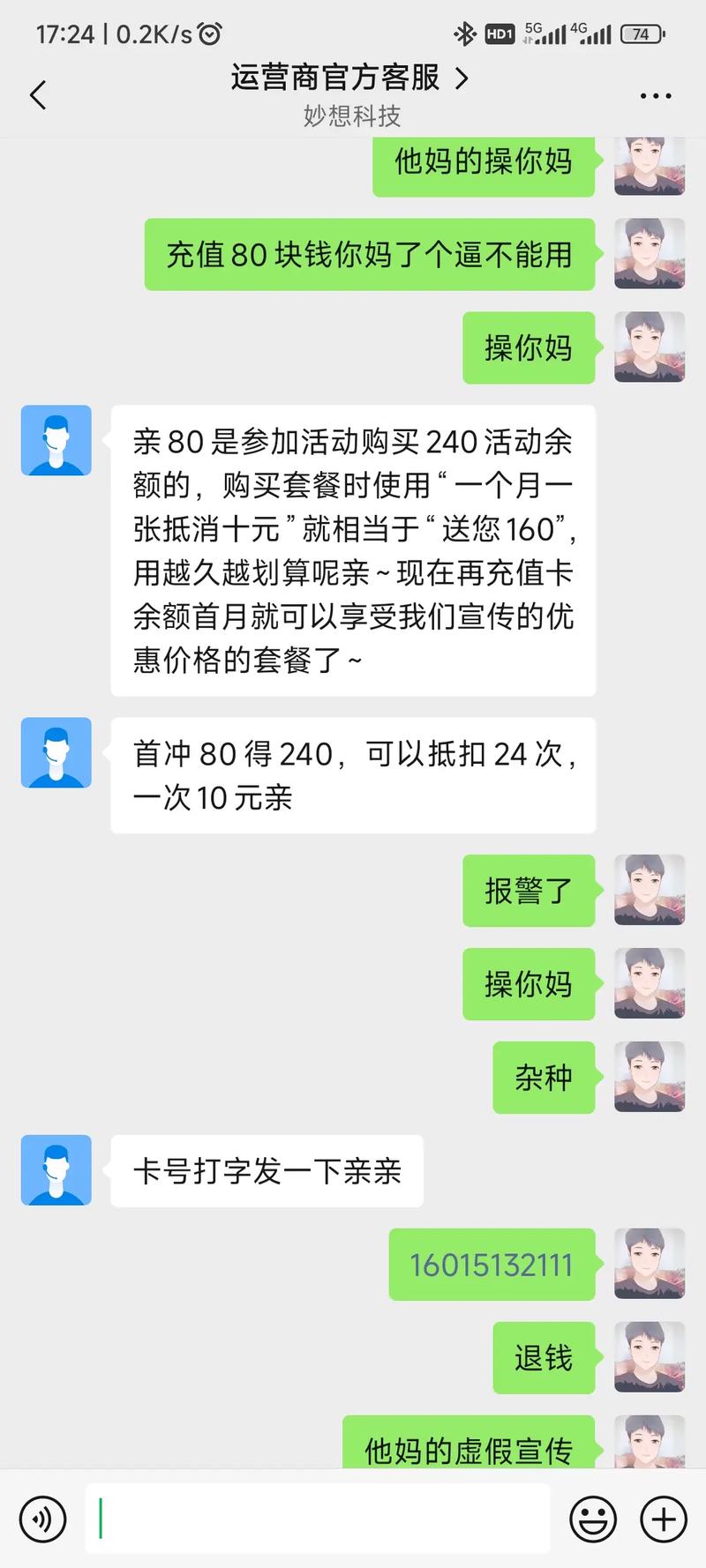Image resolution: width=706 pixels, height=1568 pixels.
Task: Go back from the chat
Action: coord(38,95)
